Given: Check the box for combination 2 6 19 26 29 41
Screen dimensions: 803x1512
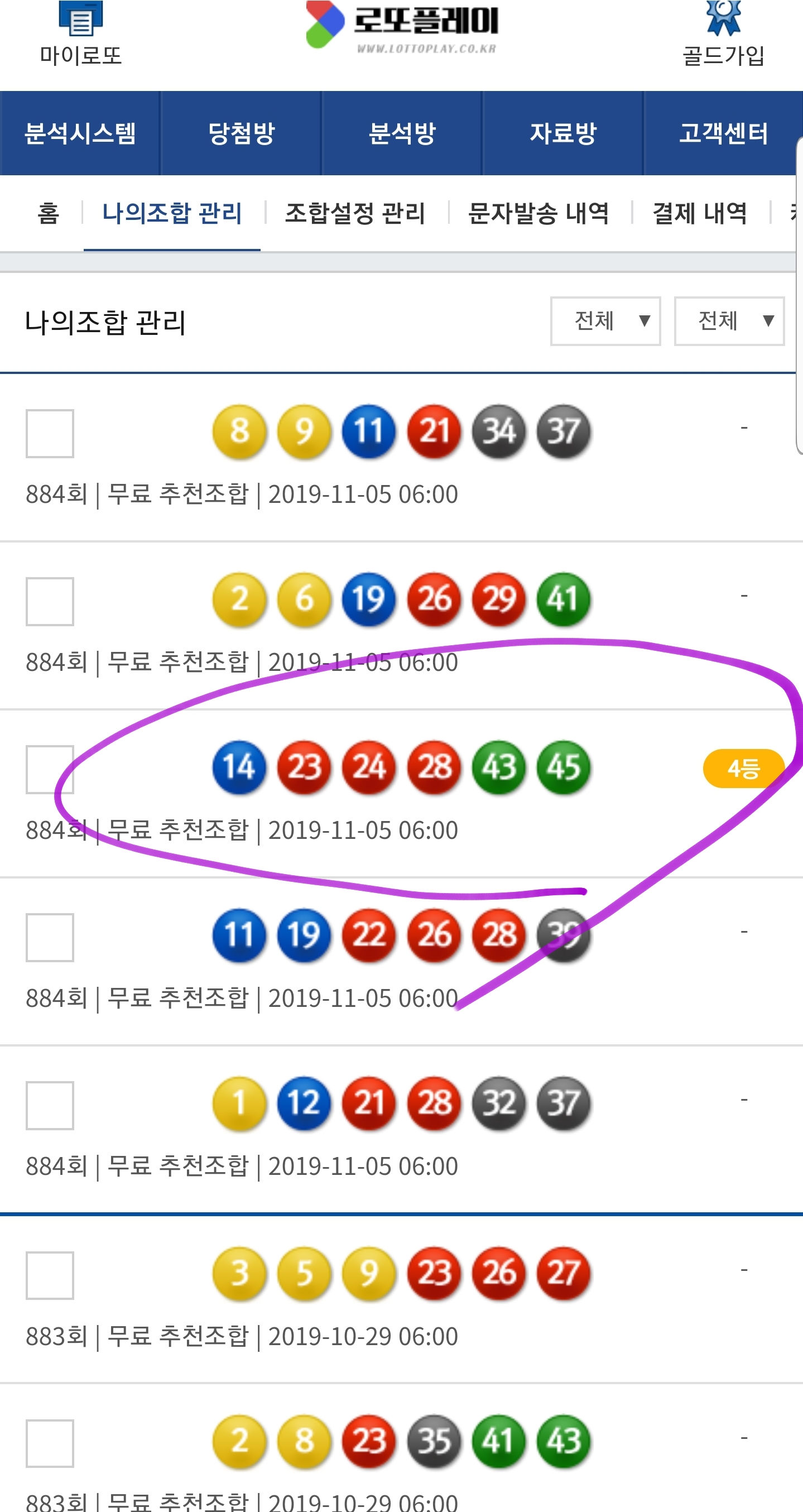Looking at the screenshot, I should [x=50, y=602].
